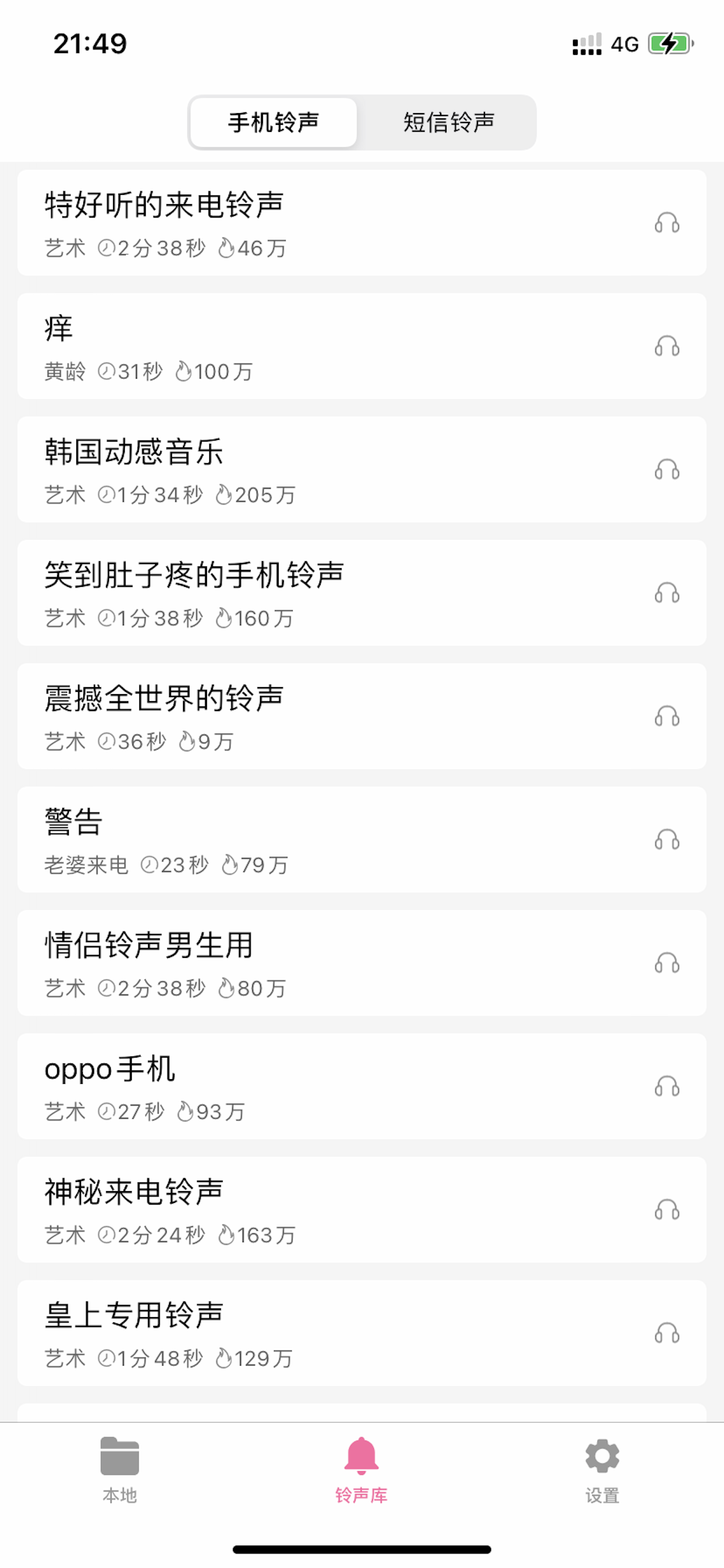Viewport: 724px width, 1568px height.
Task: Listen to 警告 via its headphone icon
Action: coord(667,840)
